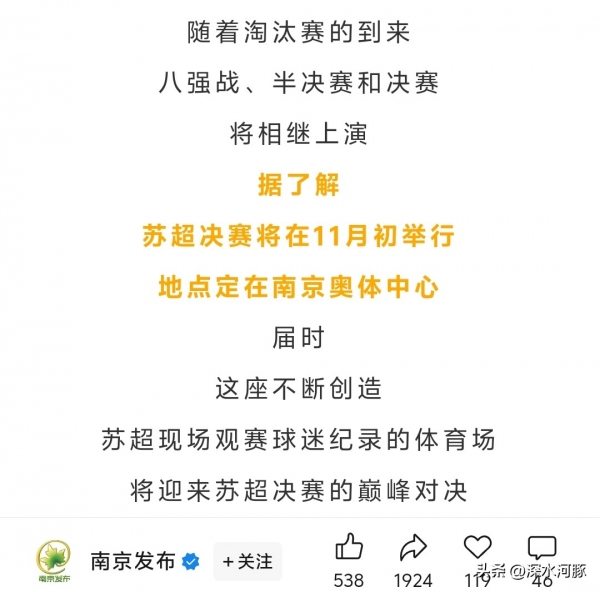600x592 pixels.
Task: Follow 南京发布 with +关注
Action: [x=247, y=561]
